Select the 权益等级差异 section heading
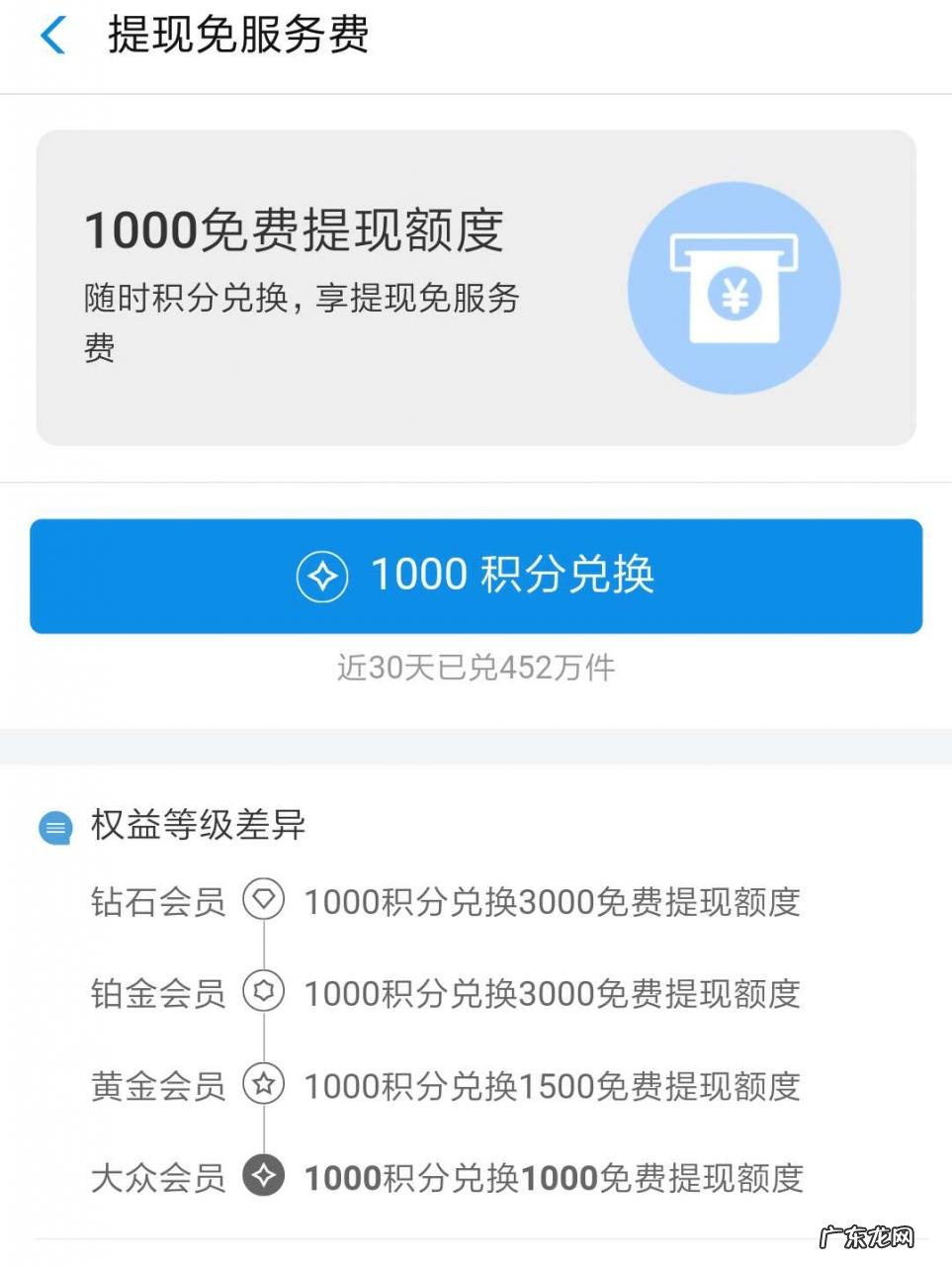 tap(198, 826)
